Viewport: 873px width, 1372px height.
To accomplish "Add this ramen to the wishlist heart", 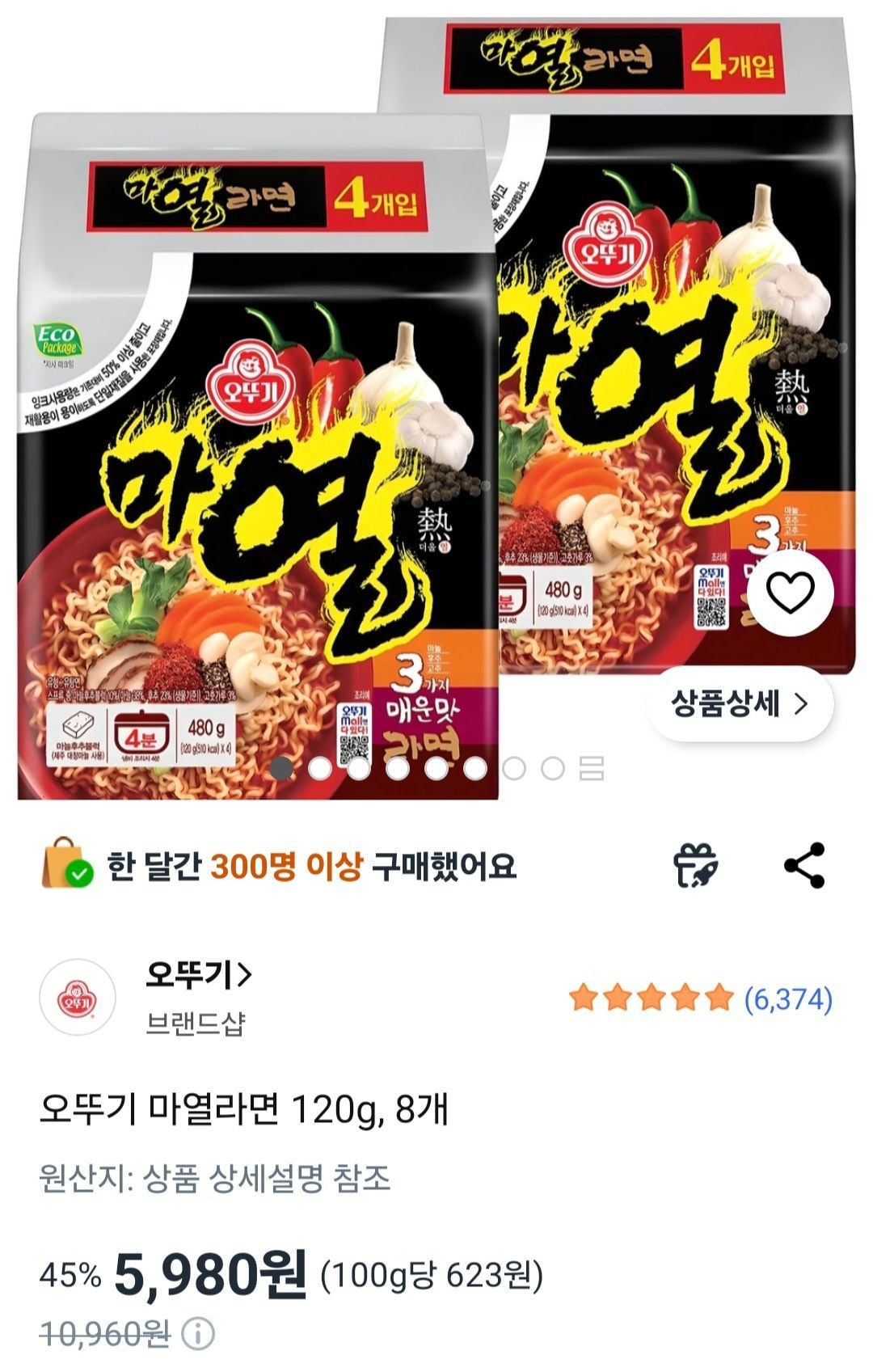I will pyautogui.click(x=790, y=594).
